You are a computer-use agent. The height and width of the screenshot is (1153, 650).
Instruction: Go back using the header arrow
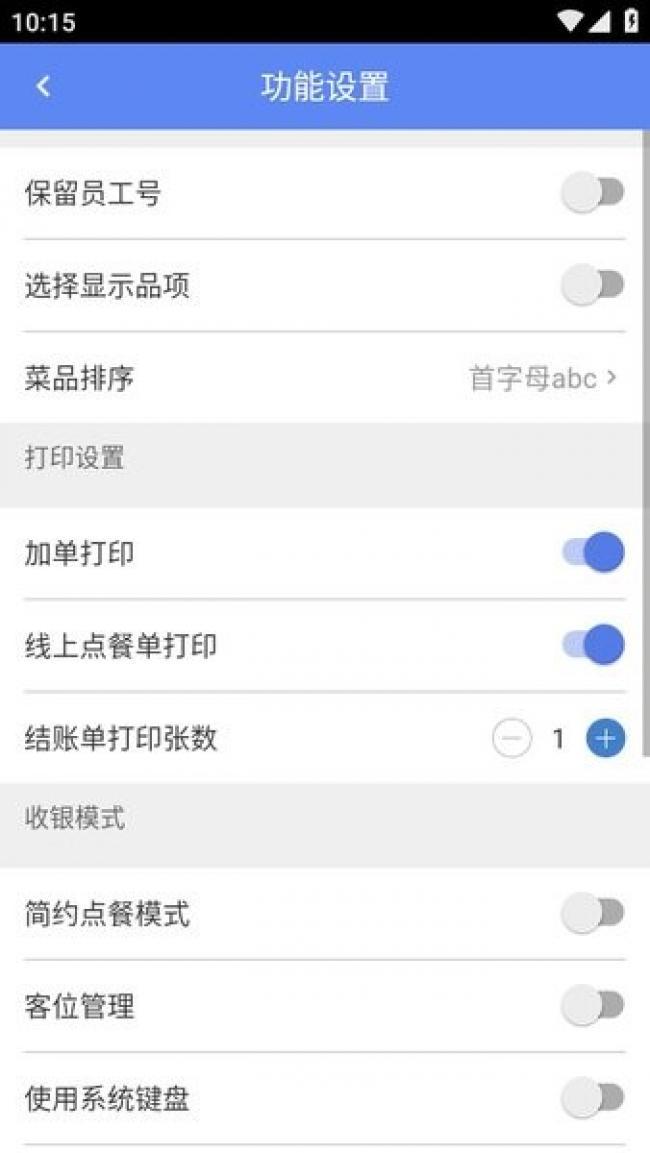coord(43,86)
